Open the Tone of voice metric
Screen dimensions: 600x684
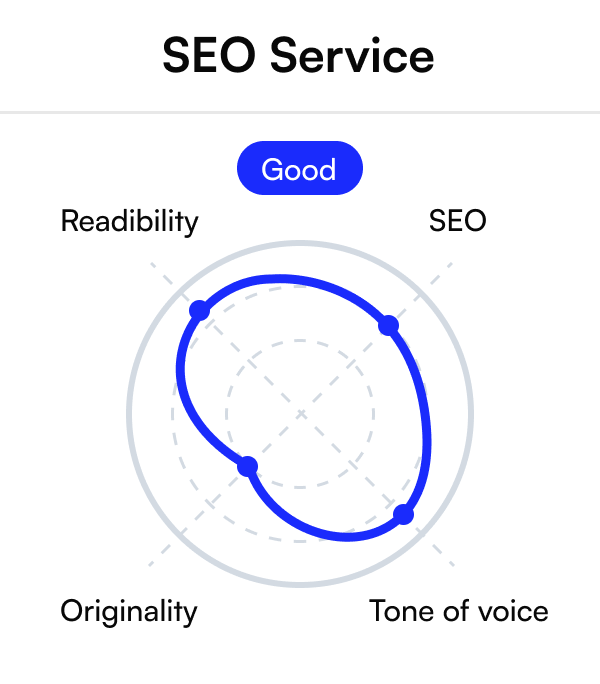459,611
